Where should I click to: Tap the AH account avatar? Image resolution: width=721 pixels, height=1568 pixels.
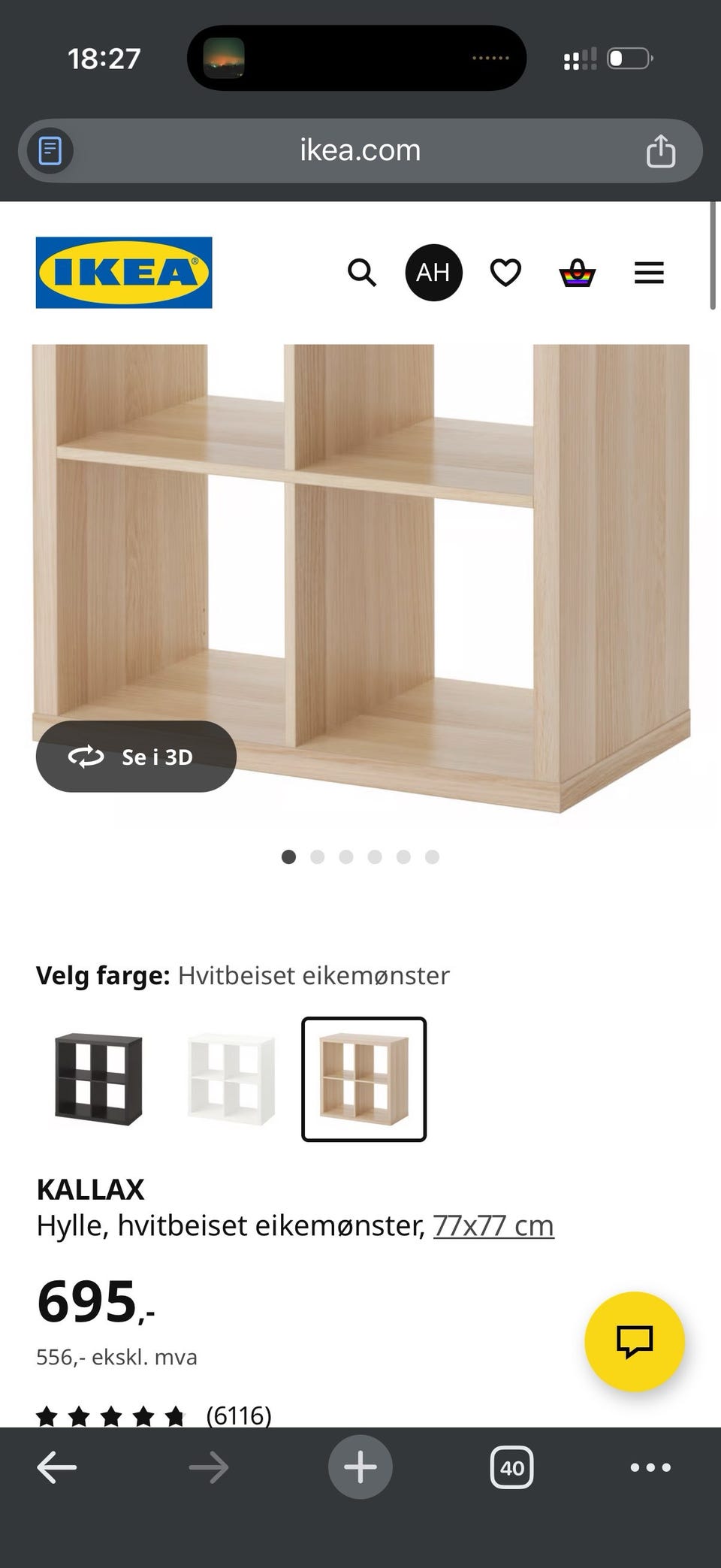pyautogui.click(x=433, y=272)
